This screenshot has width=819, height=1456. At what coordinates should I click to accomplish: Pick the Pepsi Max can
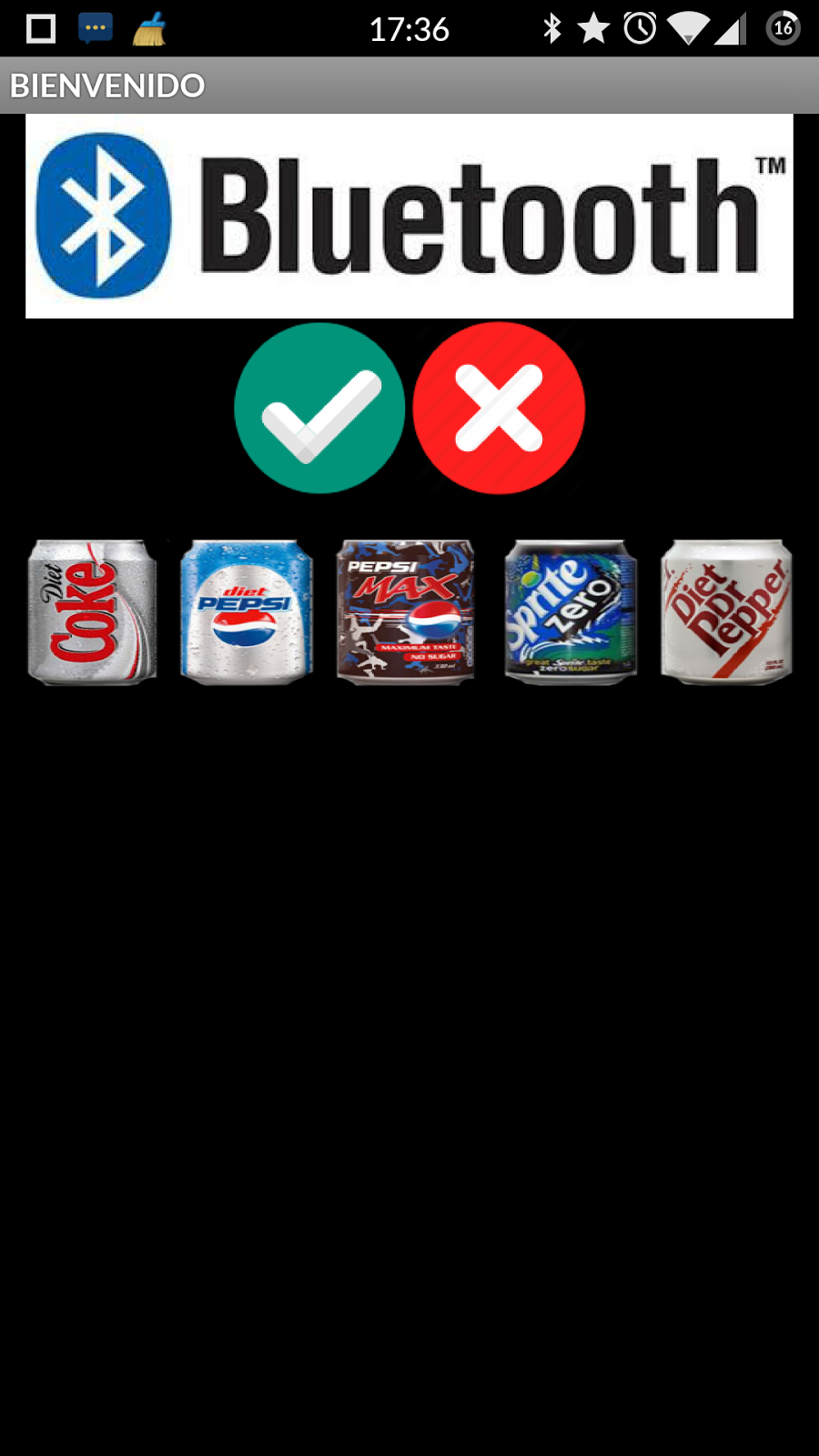click(405, 612)
